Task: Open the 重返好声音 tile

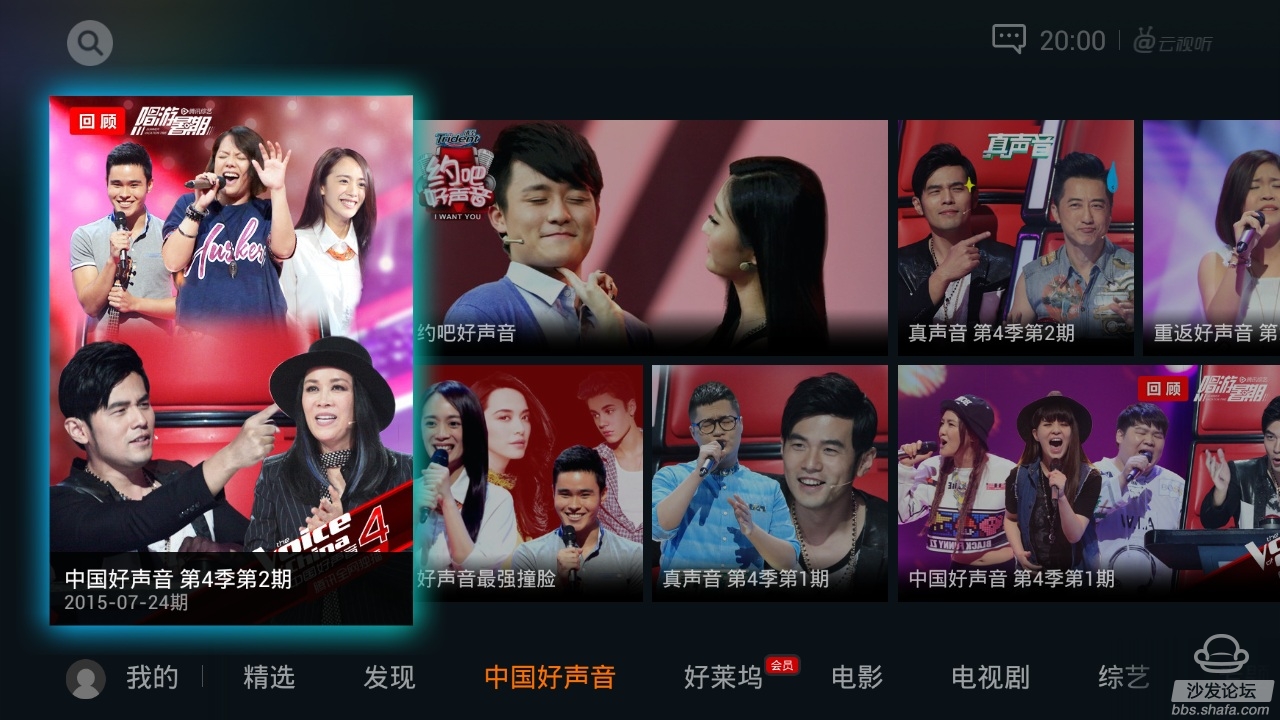Action: tap(1211, 237)
